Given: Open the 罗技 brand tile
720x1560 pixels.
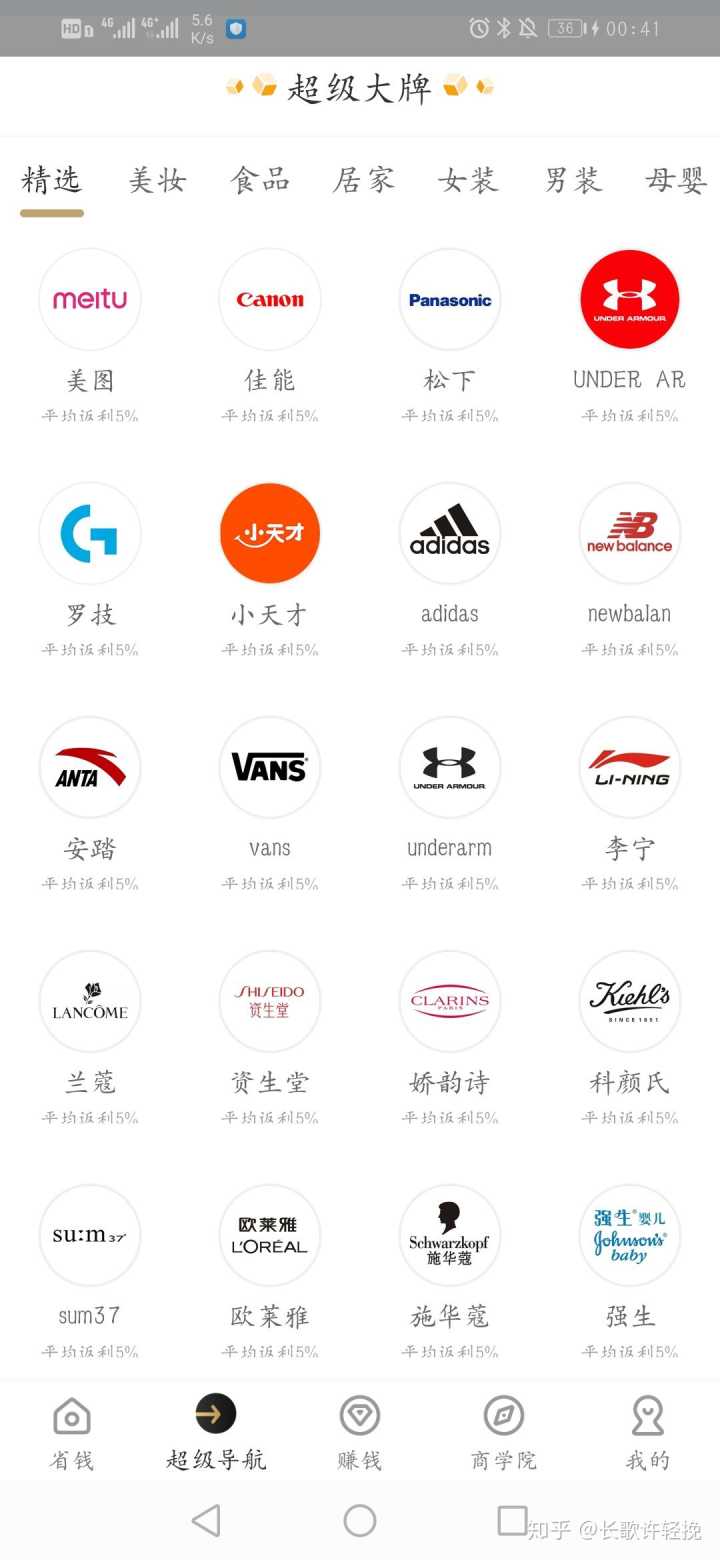Looking at the screenshot, I should click(x=90, y=534).
